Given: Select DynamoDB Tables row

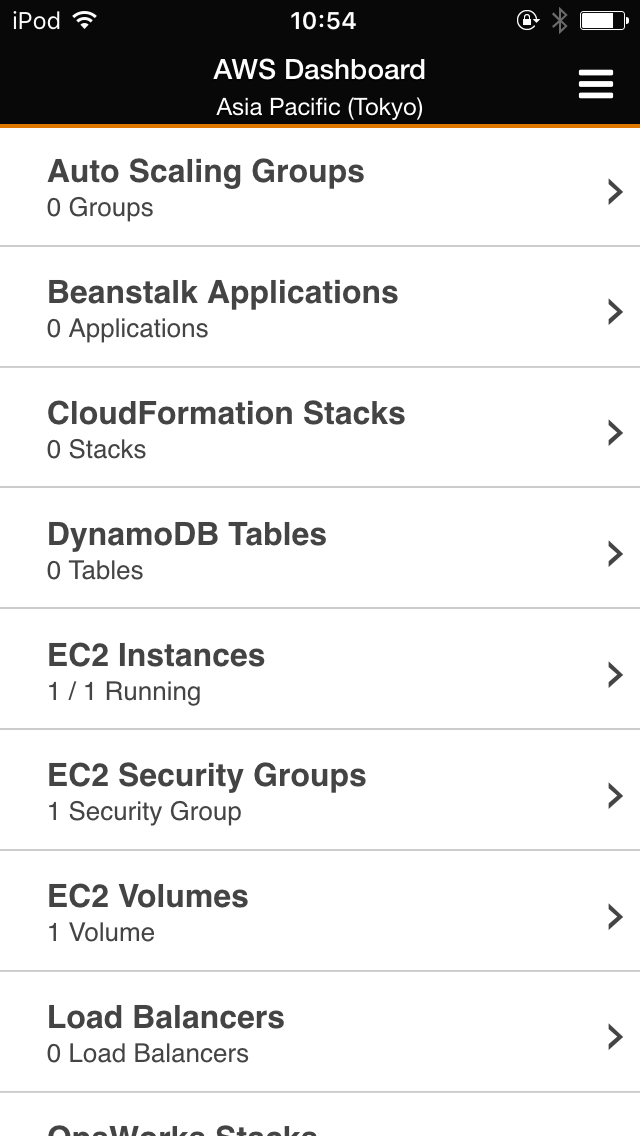Looking at the screenshot, I should [x=320, y=548].
